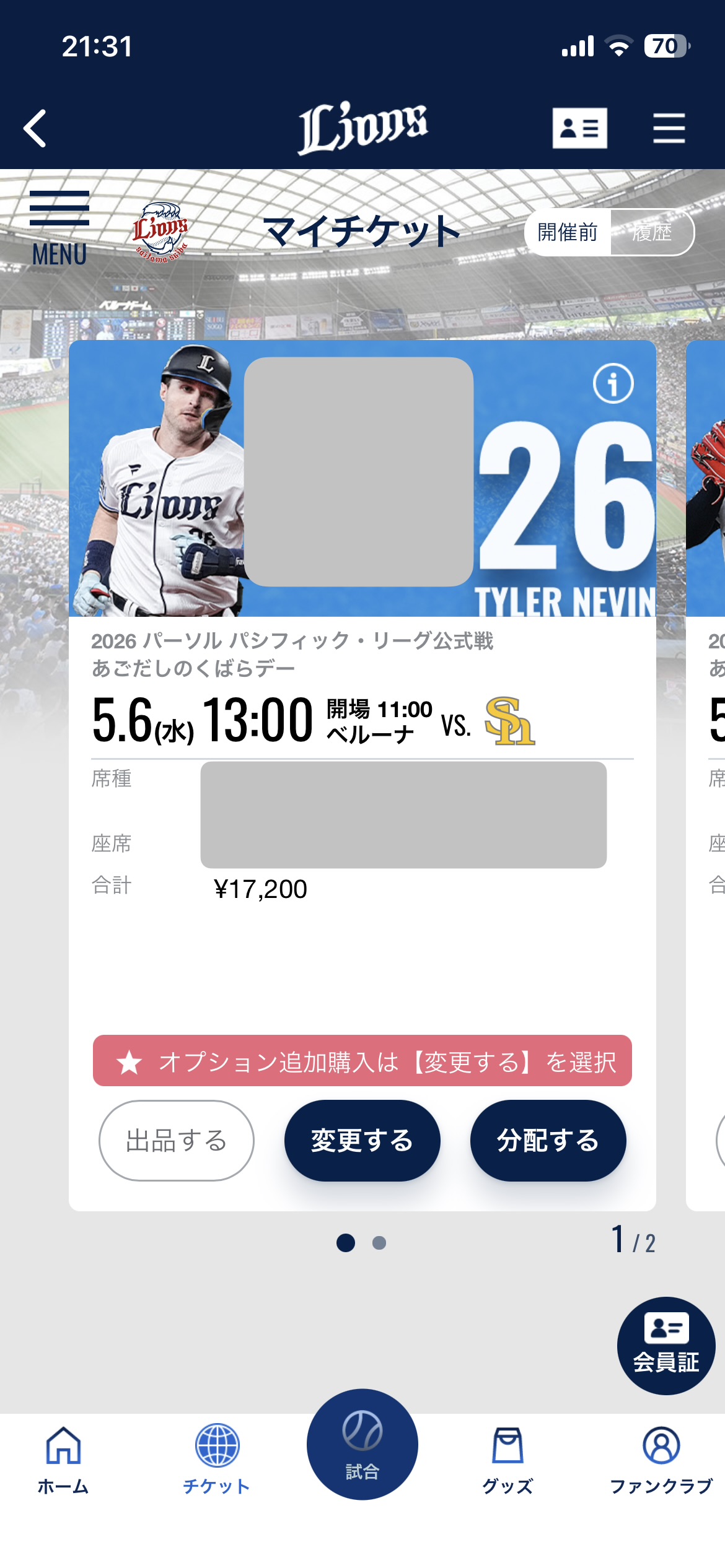725x1568 pixels.
Task: Open the member card icon in header
Action: [579, 128]
